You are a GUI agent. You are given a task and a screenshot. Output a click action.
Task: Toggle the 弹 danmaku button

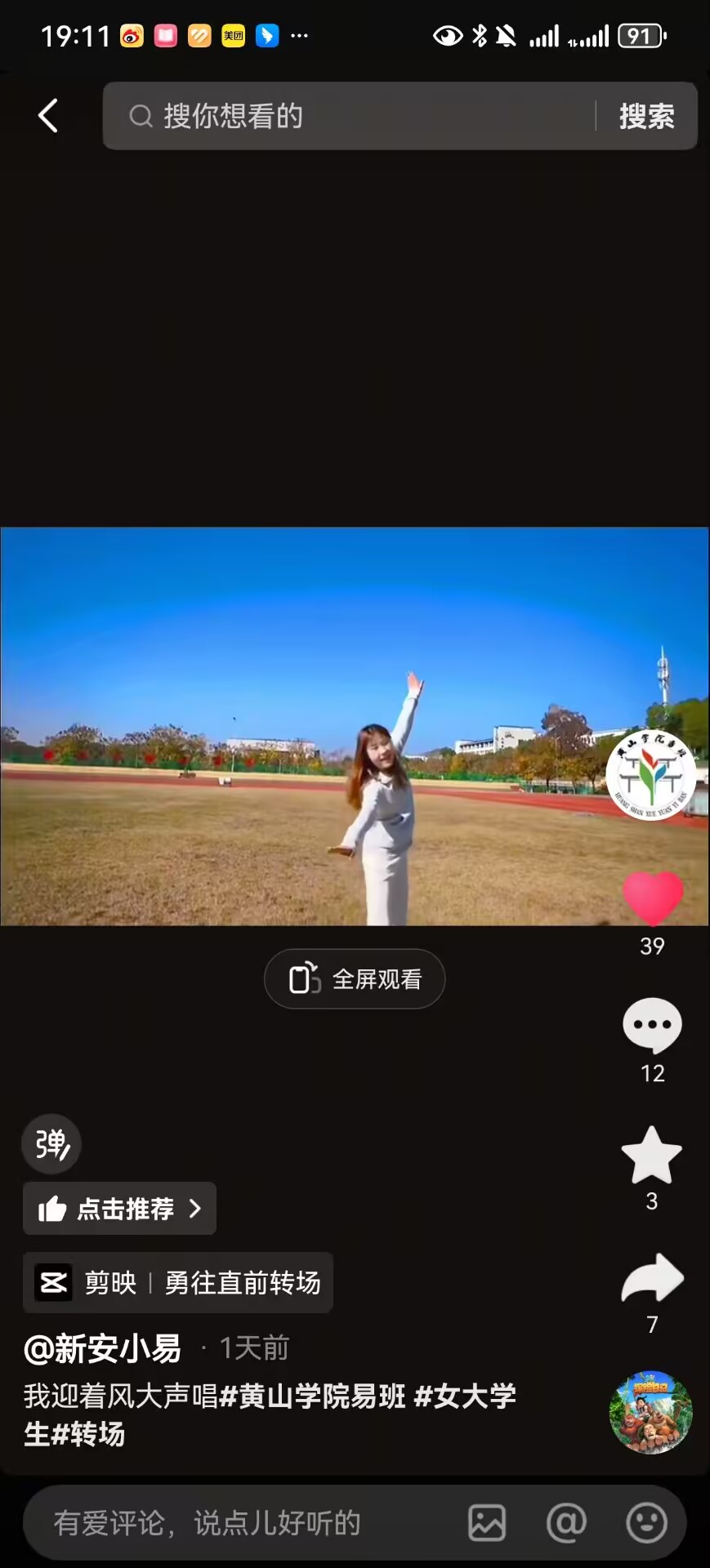(x=51, y=1144)
